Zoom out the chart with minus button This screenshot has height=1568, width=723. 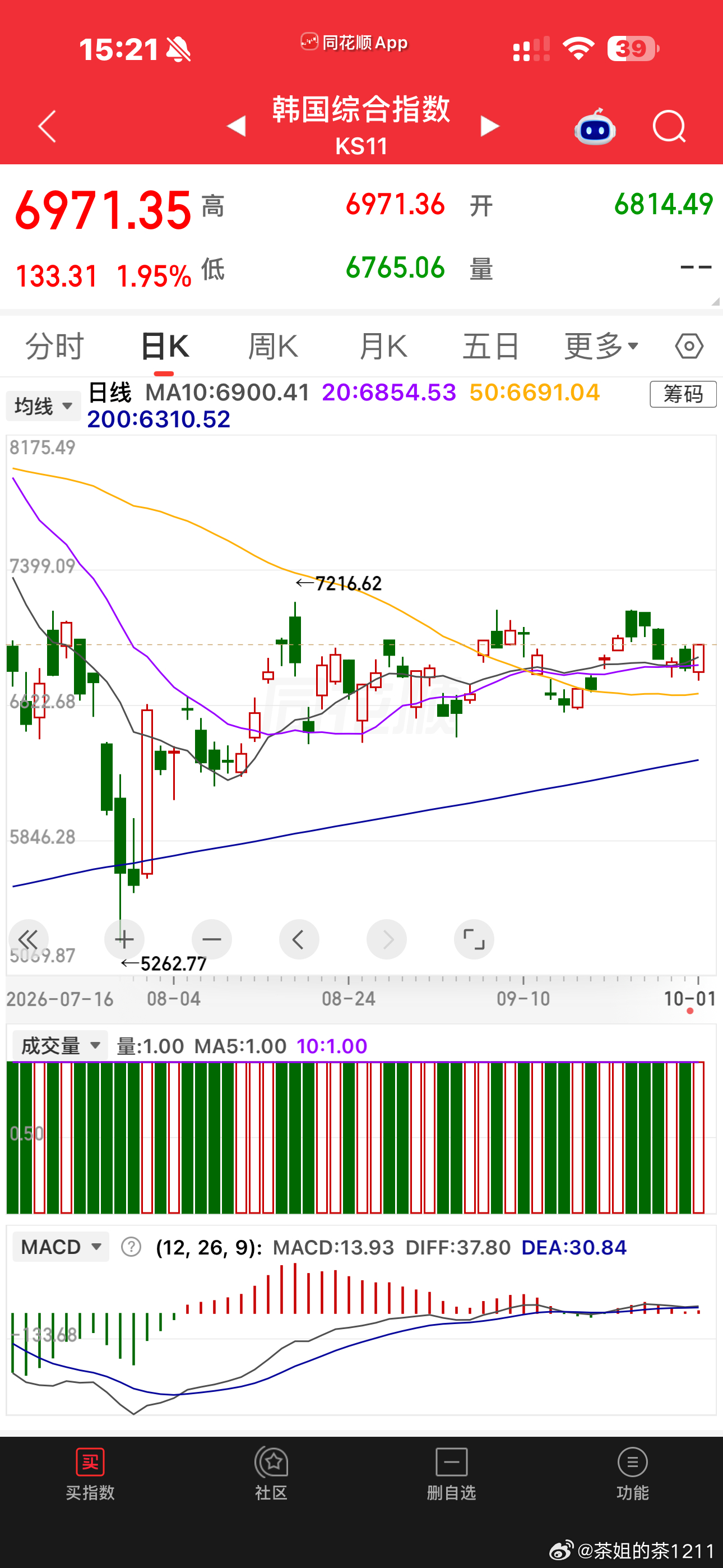coord(212,939)
